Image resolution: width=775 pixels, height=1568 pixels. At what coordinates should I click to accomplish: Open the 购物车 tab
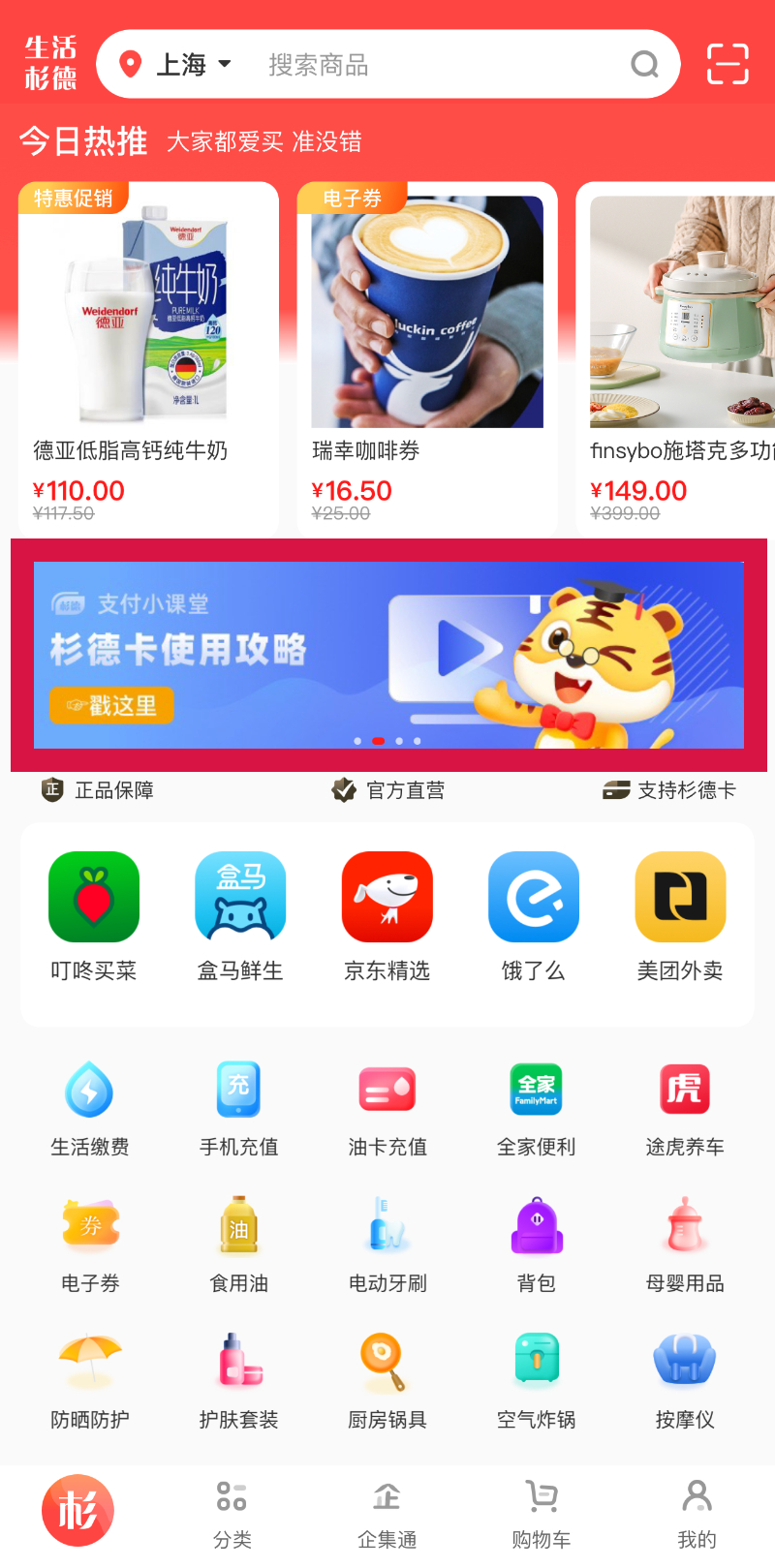pos(542,1514)
